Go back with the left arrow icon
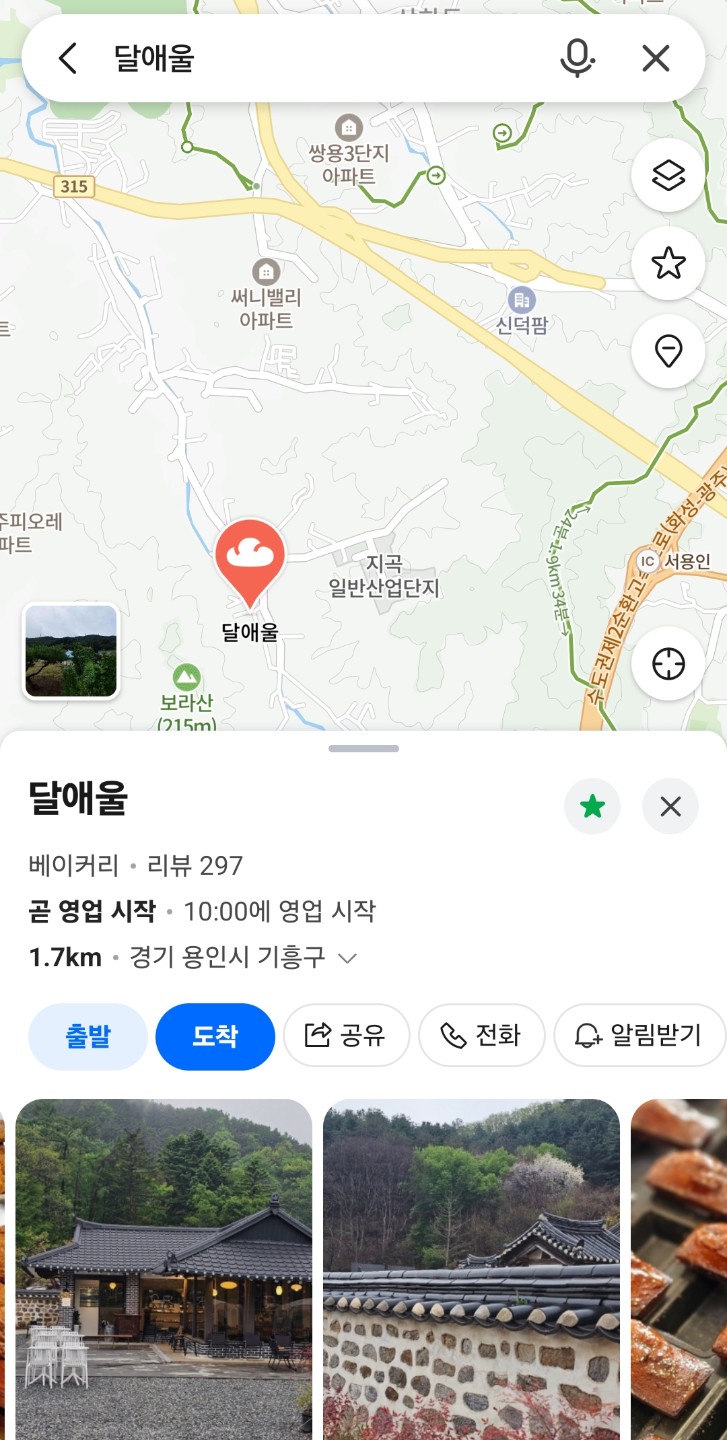Viewport: 727px width, 1440px height. click(66, 58)
